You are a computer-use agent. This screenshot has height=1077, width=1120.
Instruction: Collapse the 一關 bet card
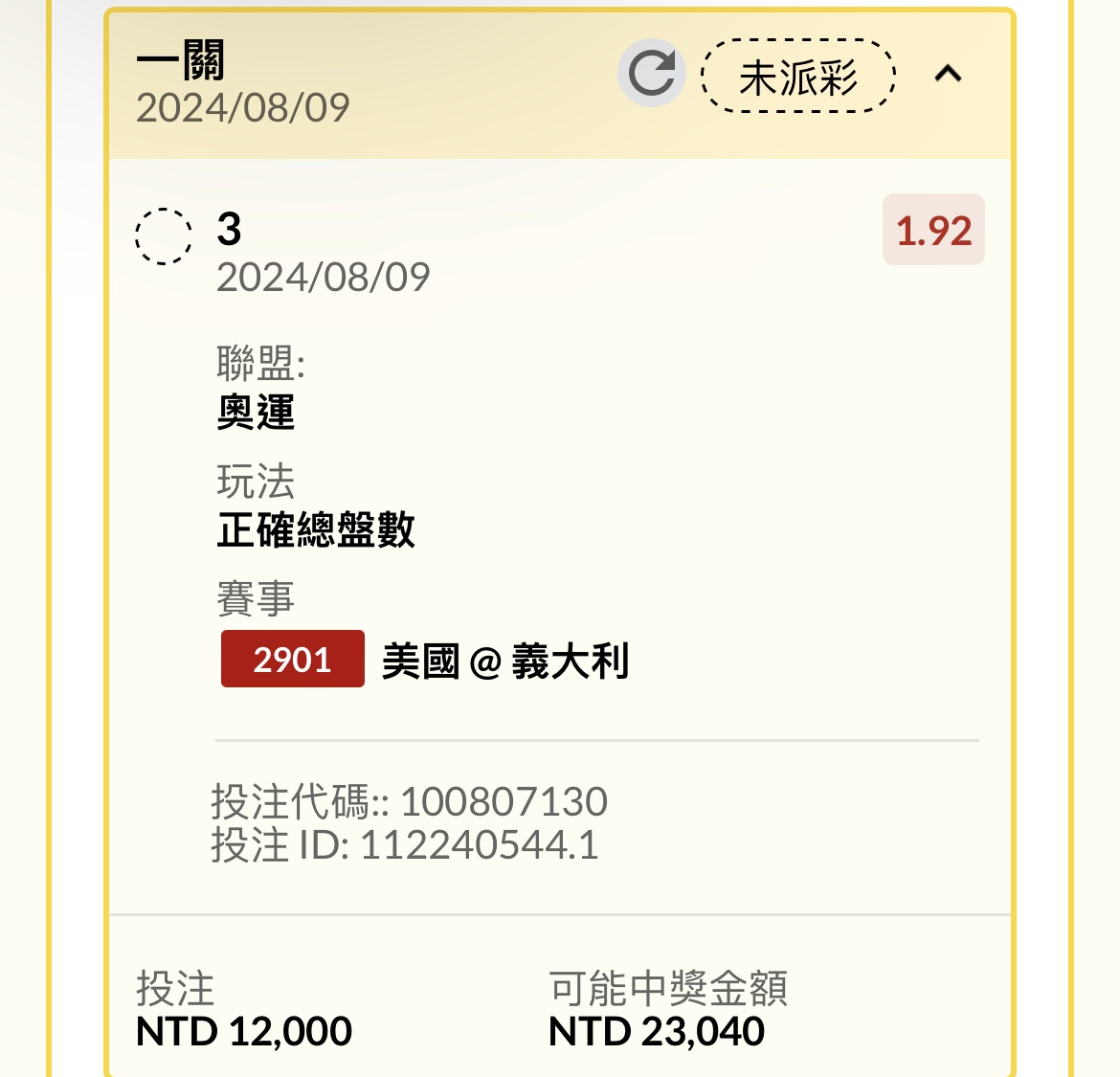tap(948, 74)
